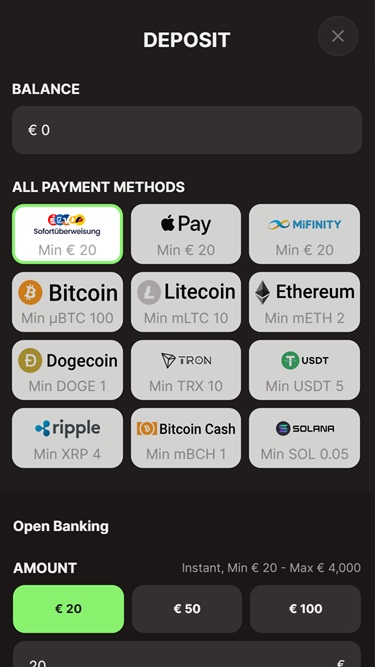Select USDT payment option
The height and width of the screenshot is (667, 375).
point(304,370)
